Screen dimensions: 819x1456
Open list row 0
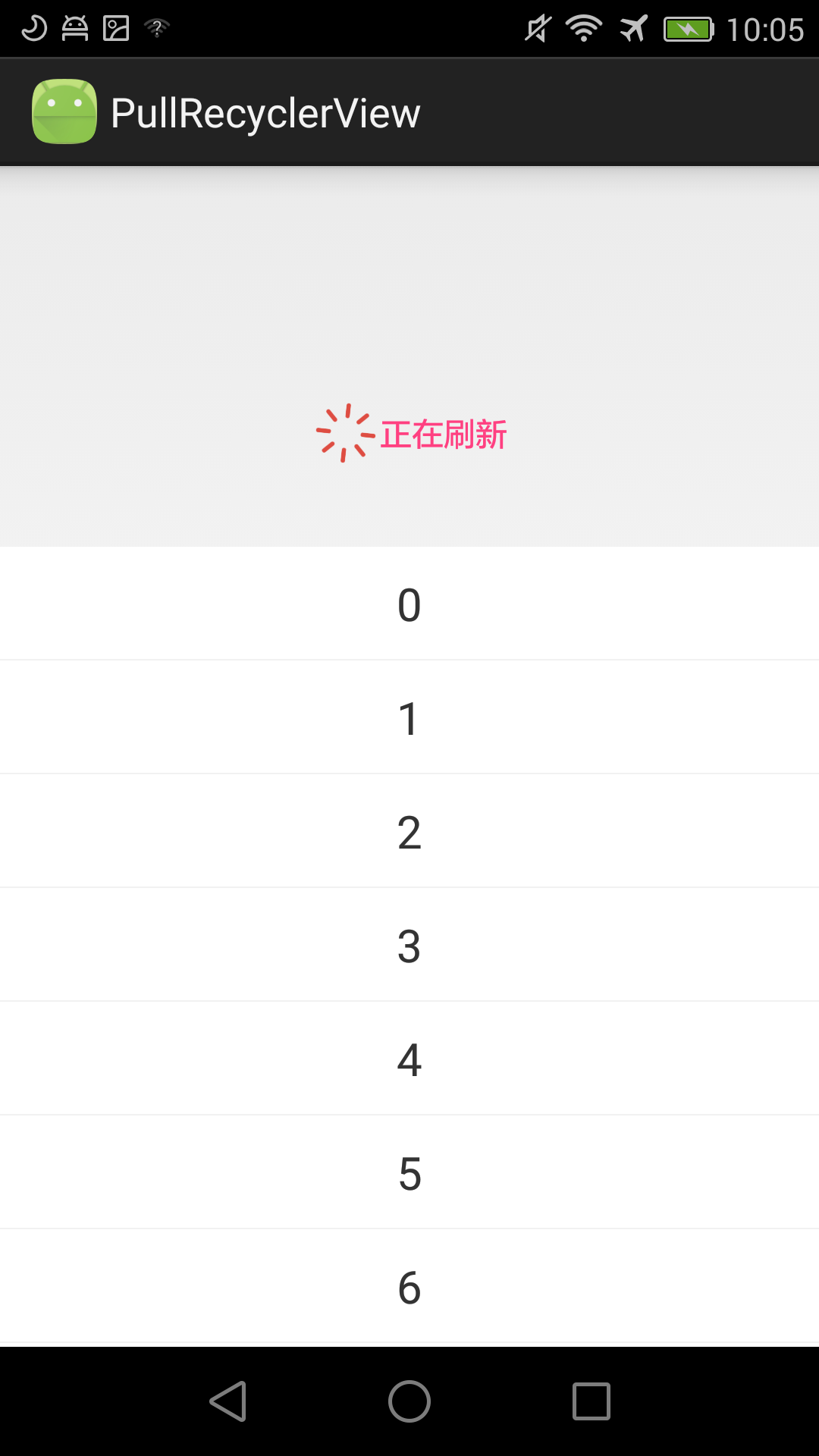click(409, 604)
